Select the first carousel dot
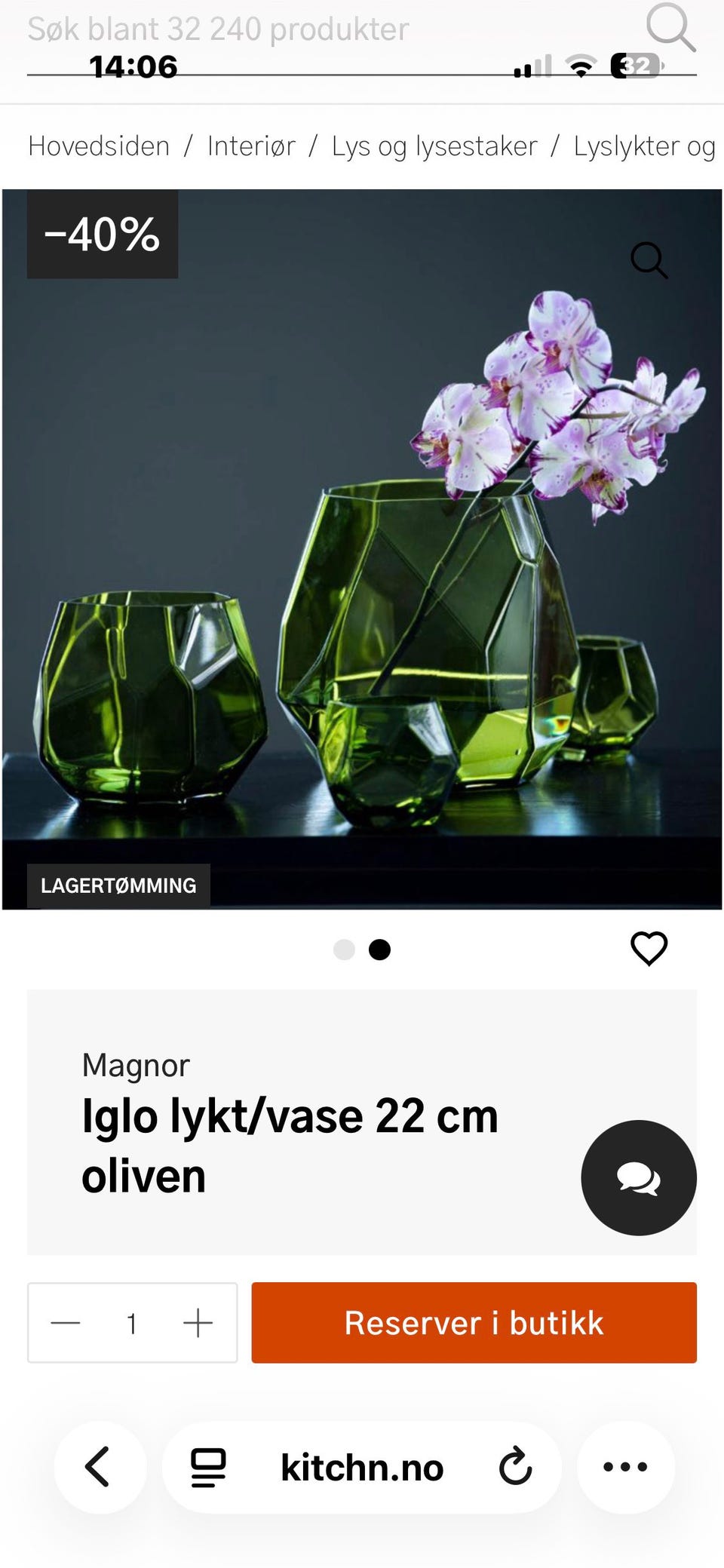The height and width of the screenshot is (1568, 724). (x=345, y=950)
